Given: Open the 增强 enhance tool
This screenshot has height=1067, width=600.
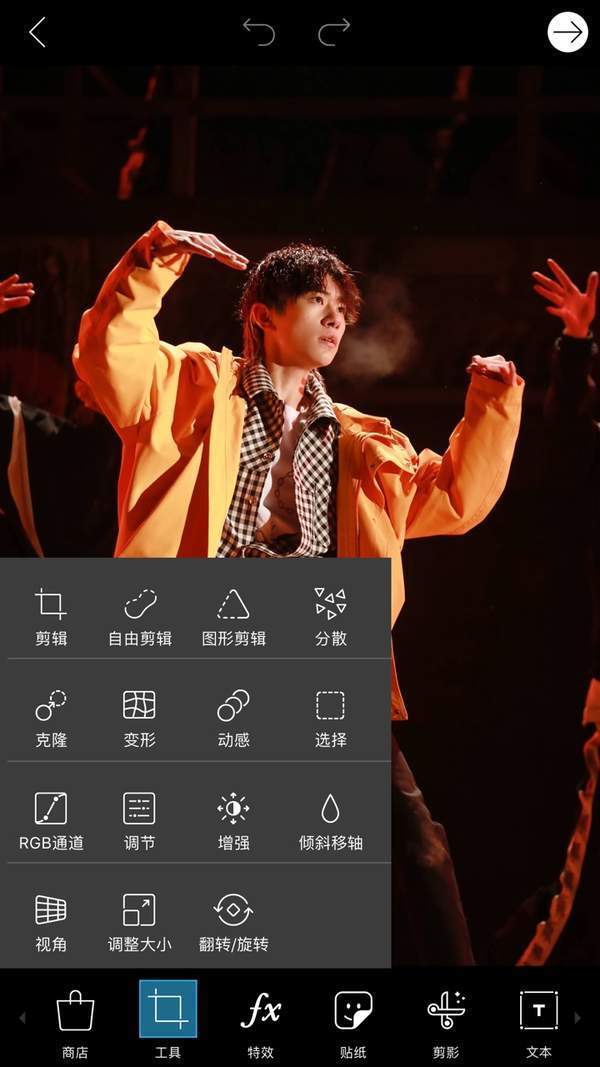Looking at the screenshot, I should tap(233, 820).
